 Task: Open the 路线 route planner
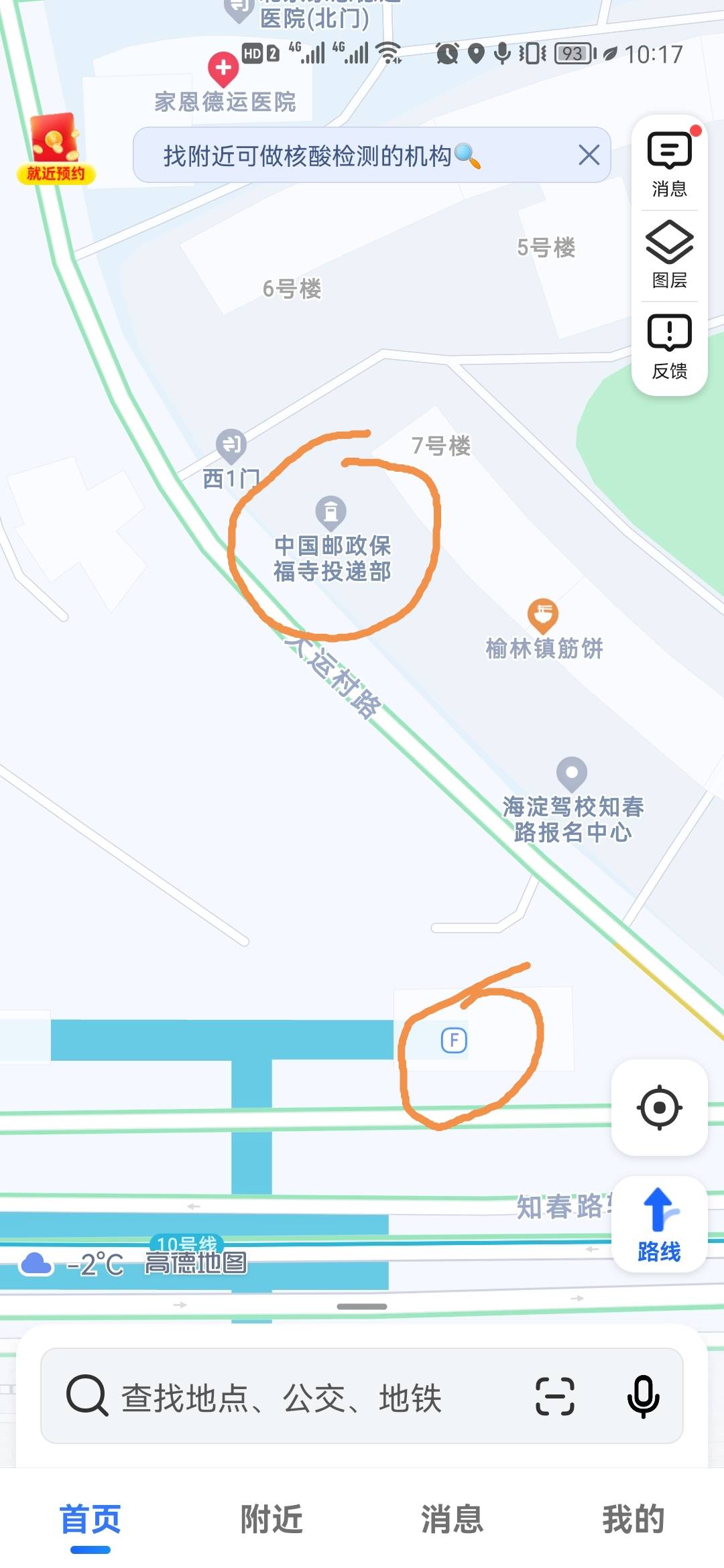tap(660, 1224)
